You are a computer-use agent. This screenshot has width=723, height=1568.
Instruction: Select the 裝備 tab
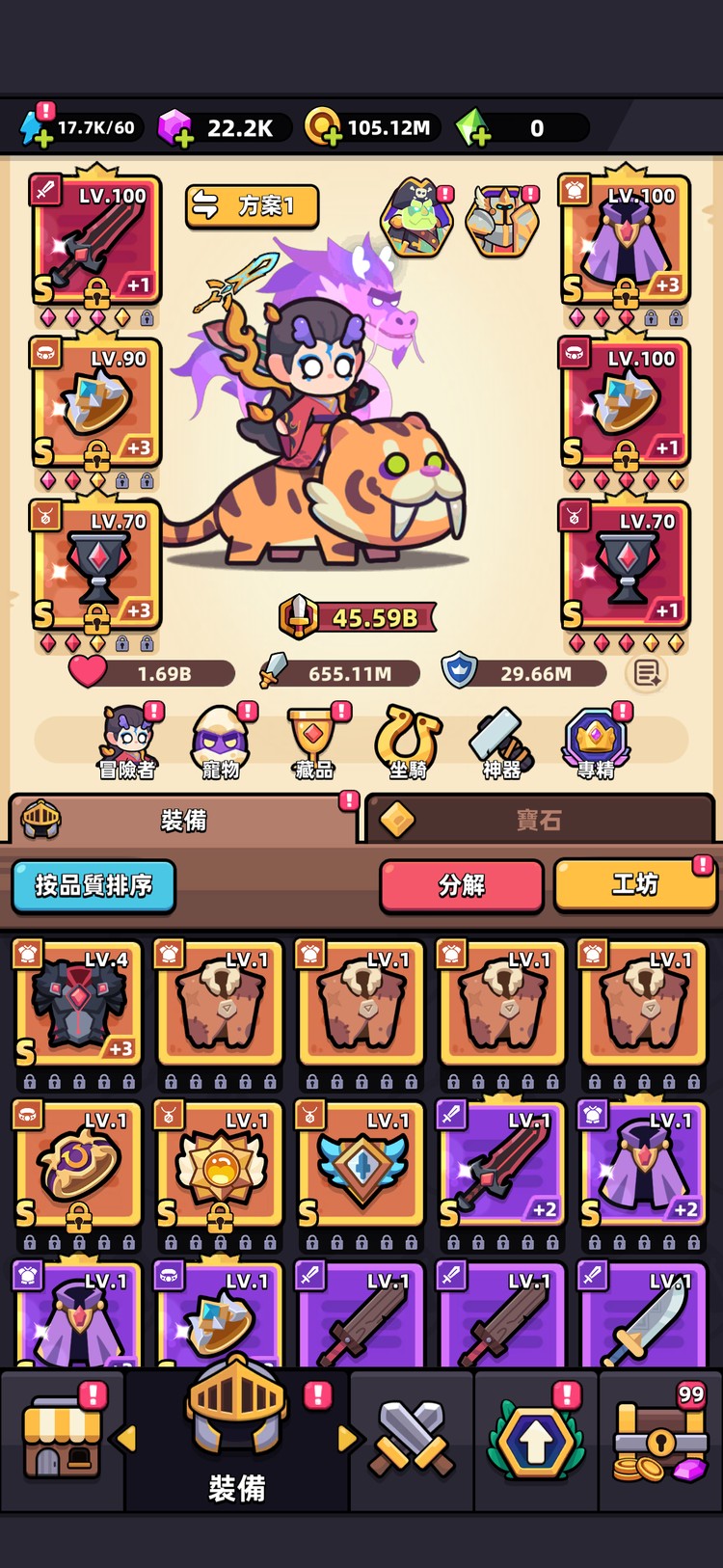pyautogui.click(x=183, y=820)
